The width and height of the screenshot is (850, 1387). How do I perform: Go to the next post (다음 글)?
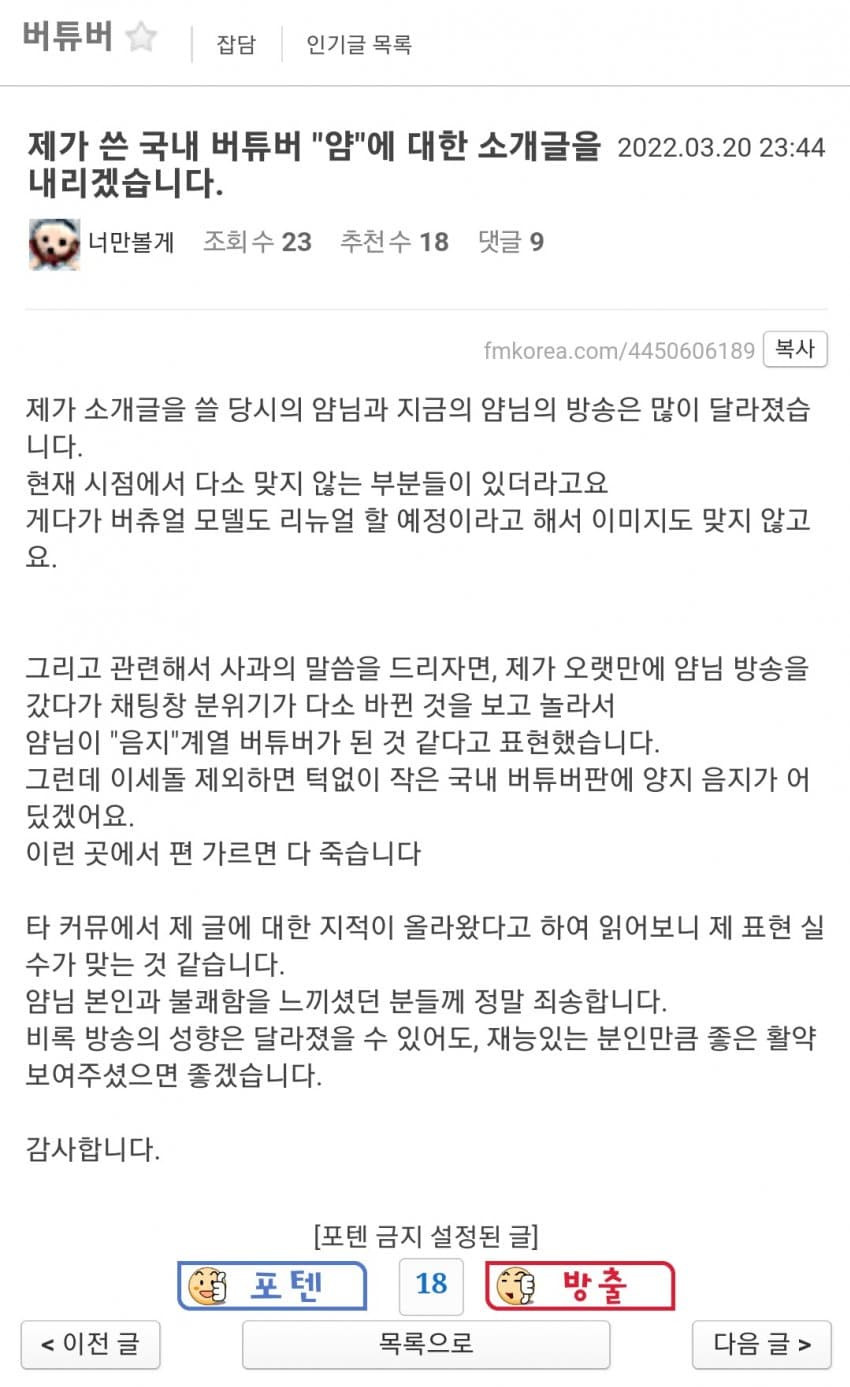761,1344
